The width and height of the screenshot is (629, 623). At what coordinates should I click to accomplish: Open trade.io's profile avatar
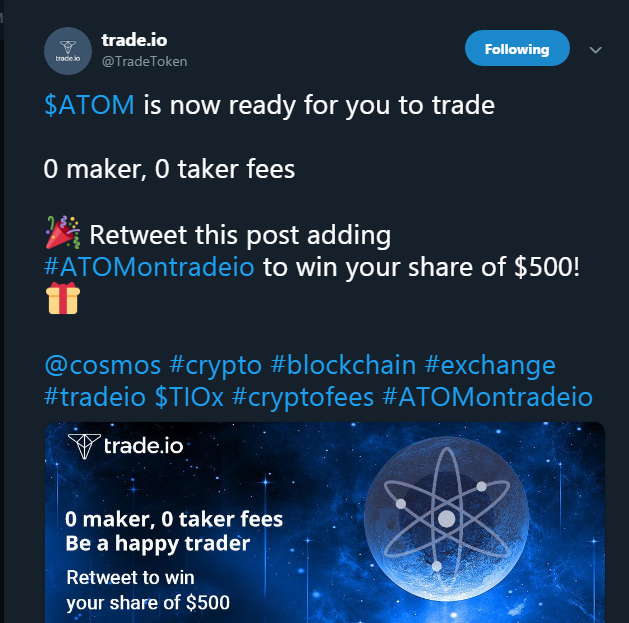(68, 51)
